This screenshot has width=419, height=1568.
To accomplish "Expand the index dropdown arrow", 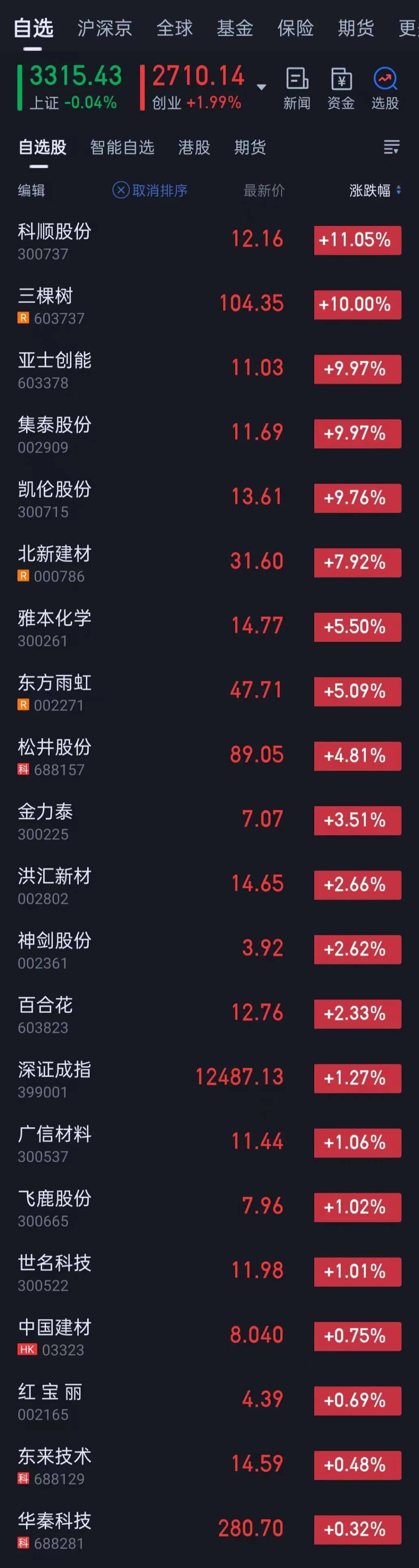I will pyautogui.click(x=261, y=87).
